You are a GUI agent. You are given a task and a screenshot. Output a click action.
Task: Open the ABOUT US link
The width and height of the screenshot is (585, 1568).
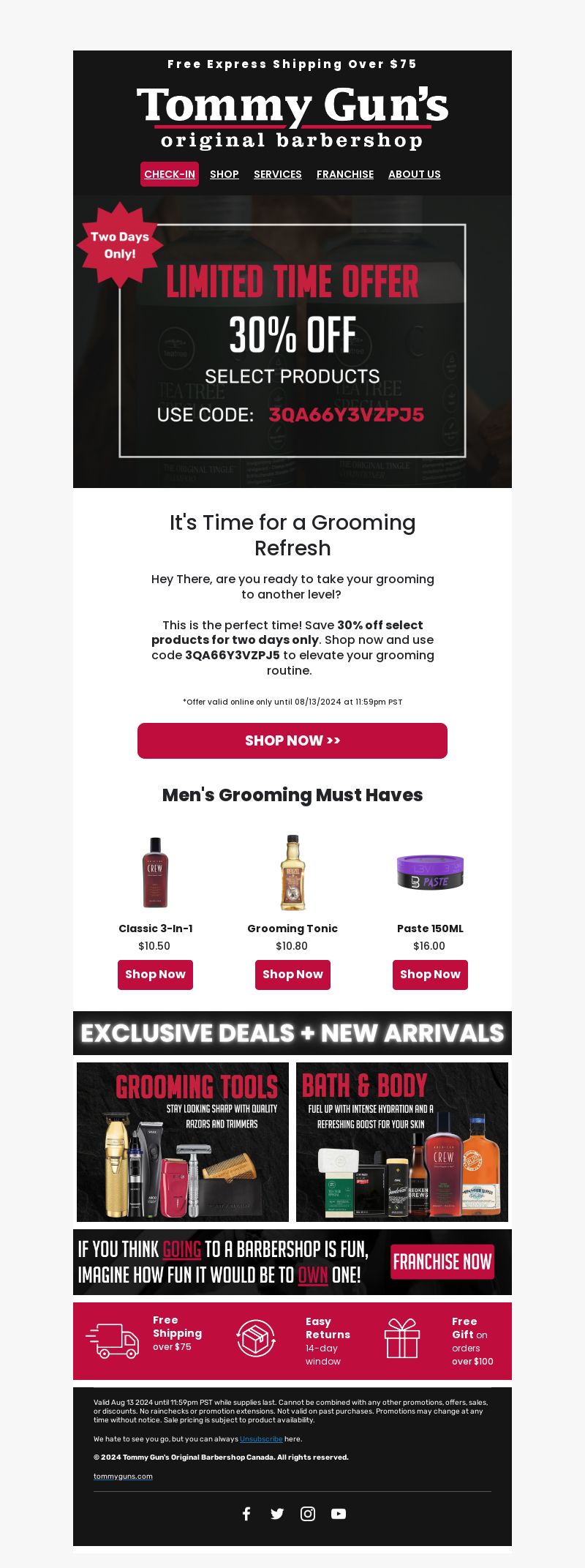[415, 174]
